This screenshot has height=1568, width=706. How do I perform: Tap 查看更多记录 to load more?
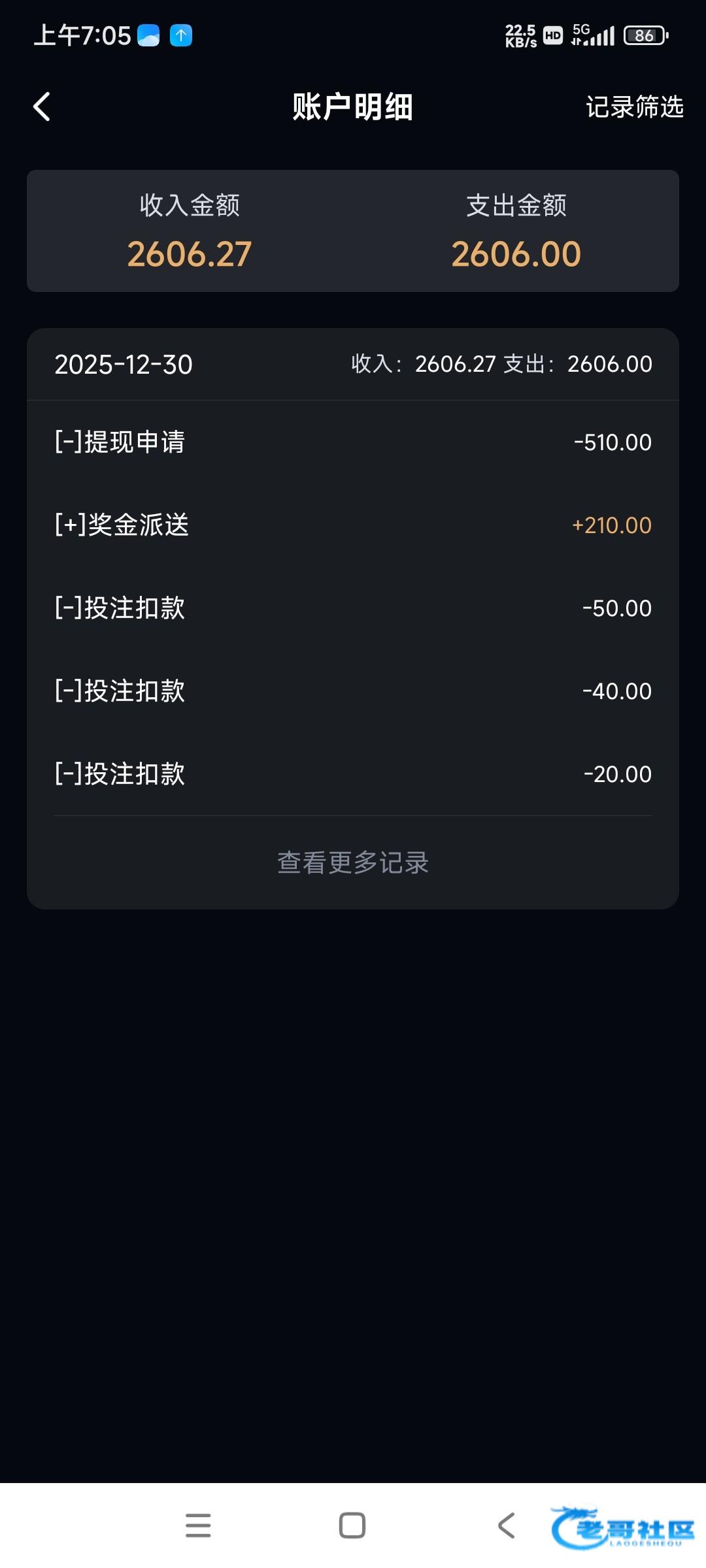[353, 862]
